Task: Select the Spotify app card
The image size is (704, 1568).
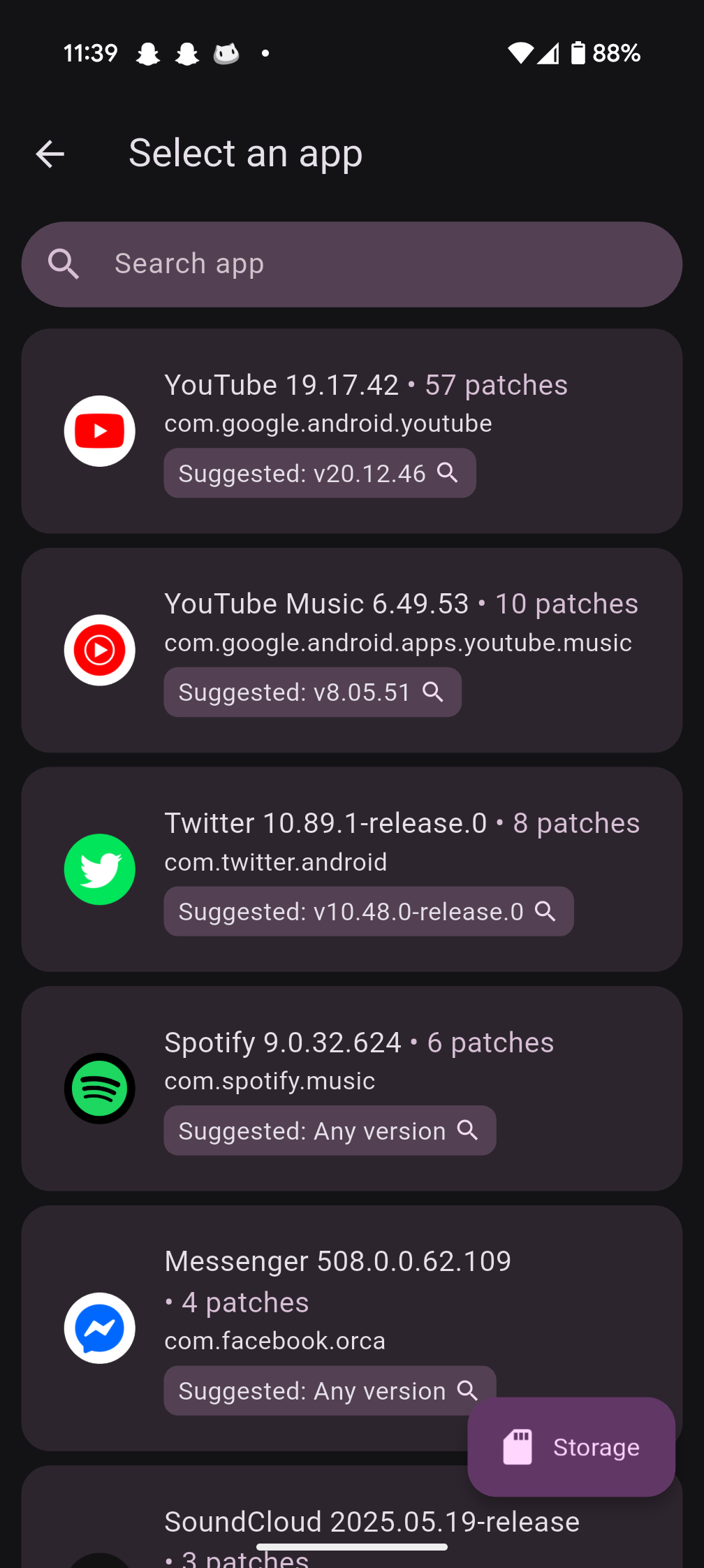Action: [352, 1089]
